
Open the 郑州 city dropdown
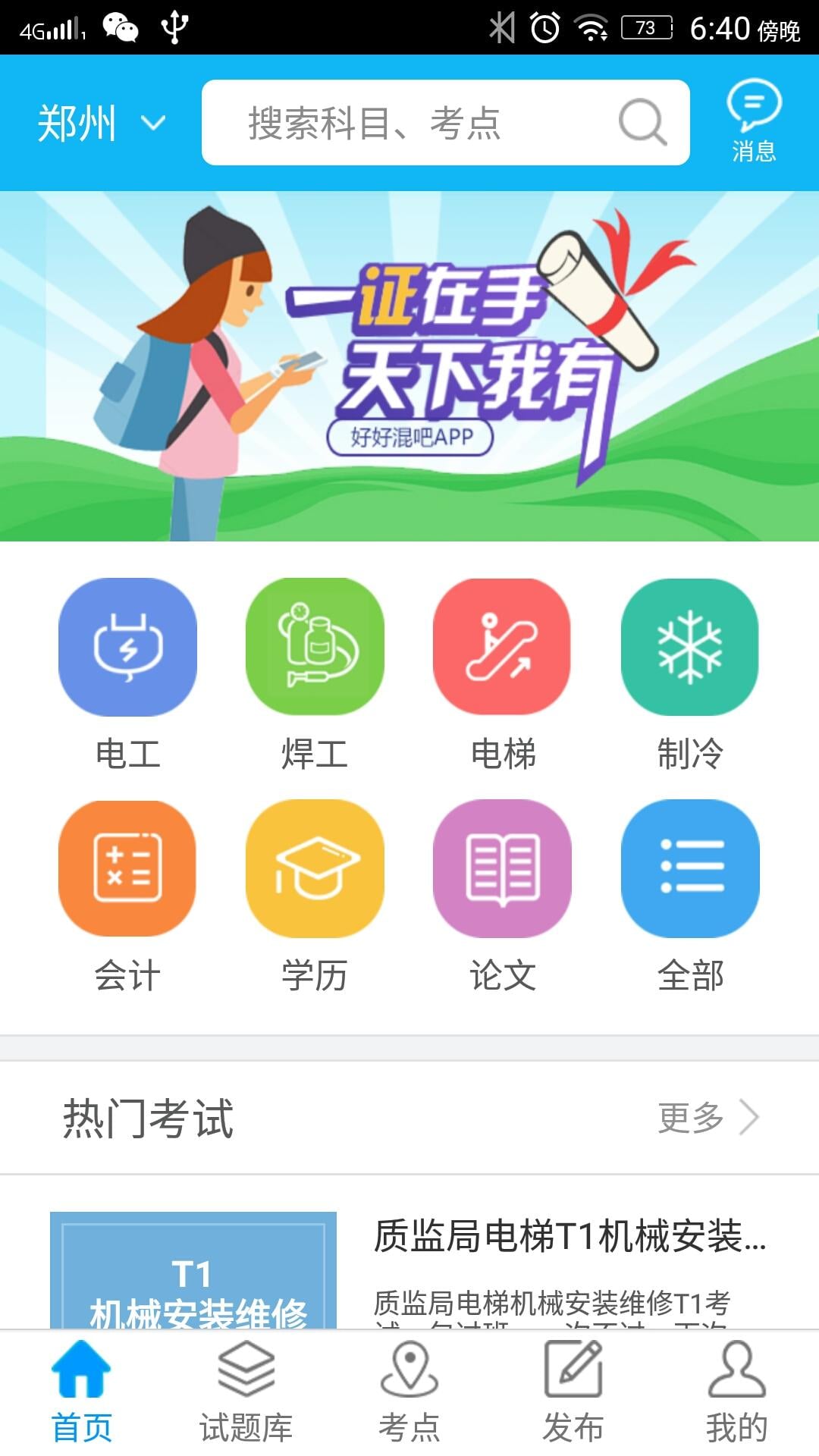tap(102, 123)
